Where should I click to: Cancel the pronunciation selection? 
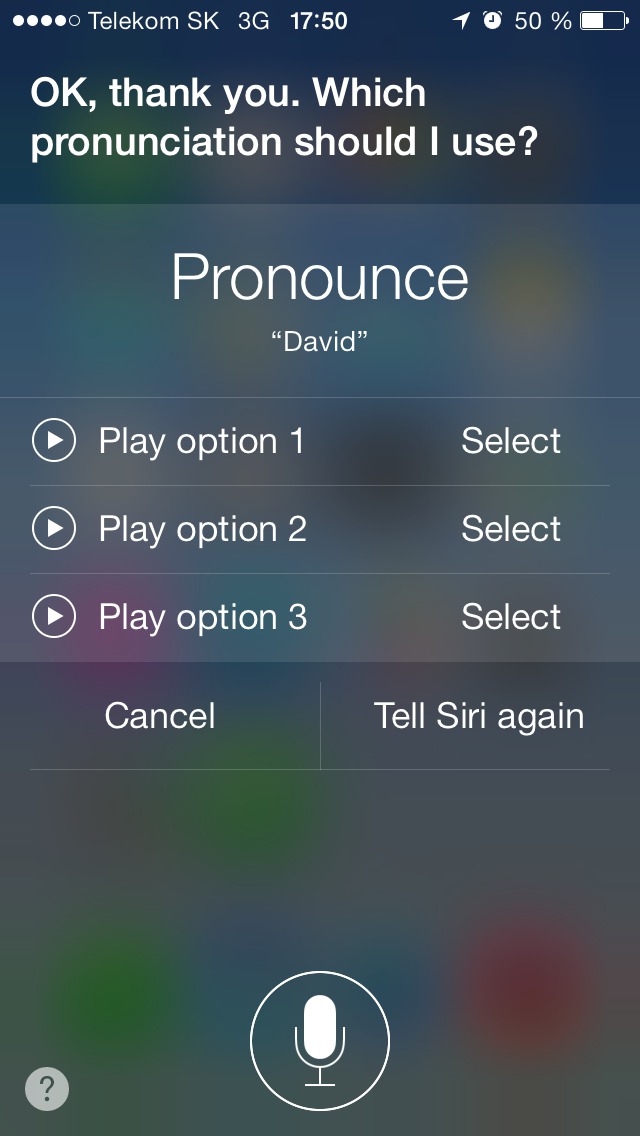(160, 716)
